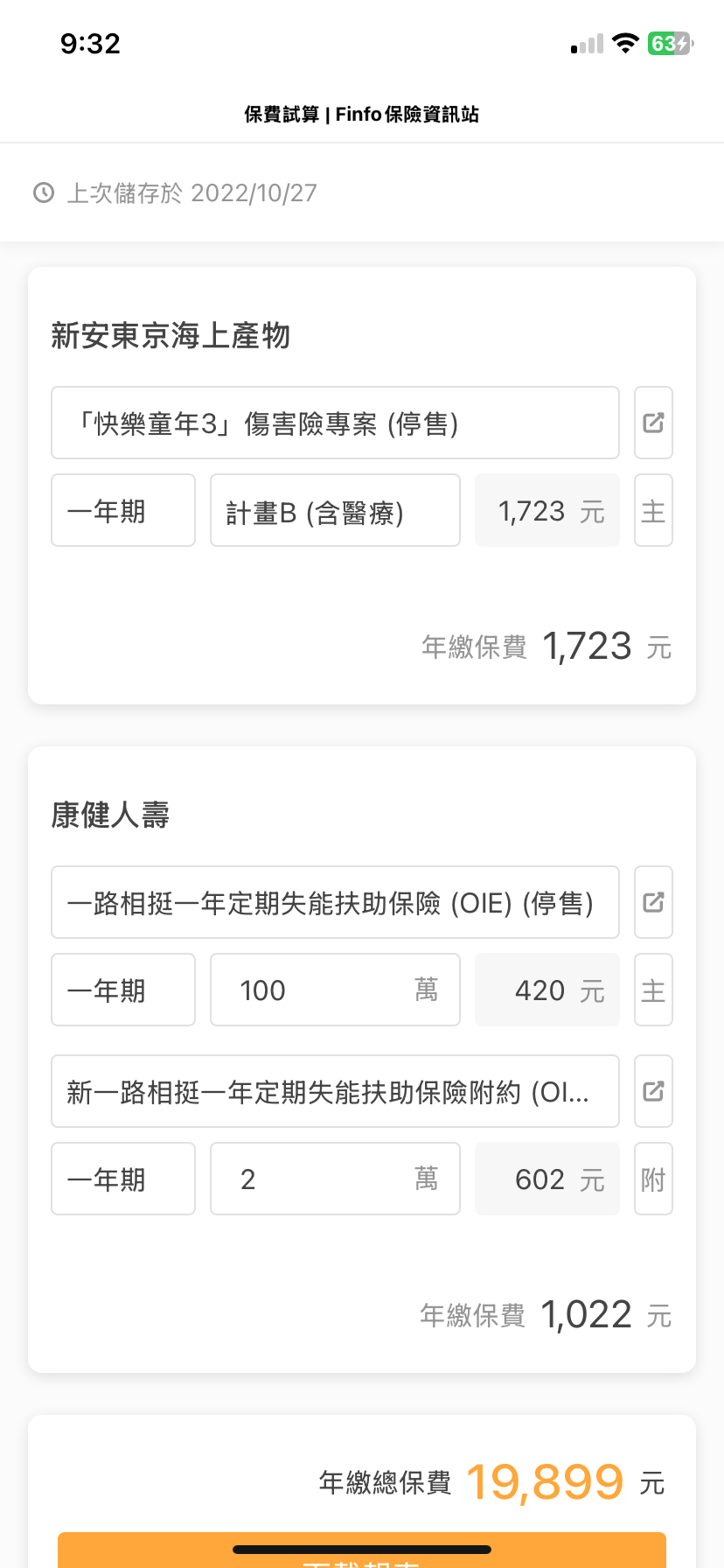The height and width of the screenshot is (1568, 724).
Task: Open external link for 一路相挺 (OIE) 停售
Action: (653, 902)
